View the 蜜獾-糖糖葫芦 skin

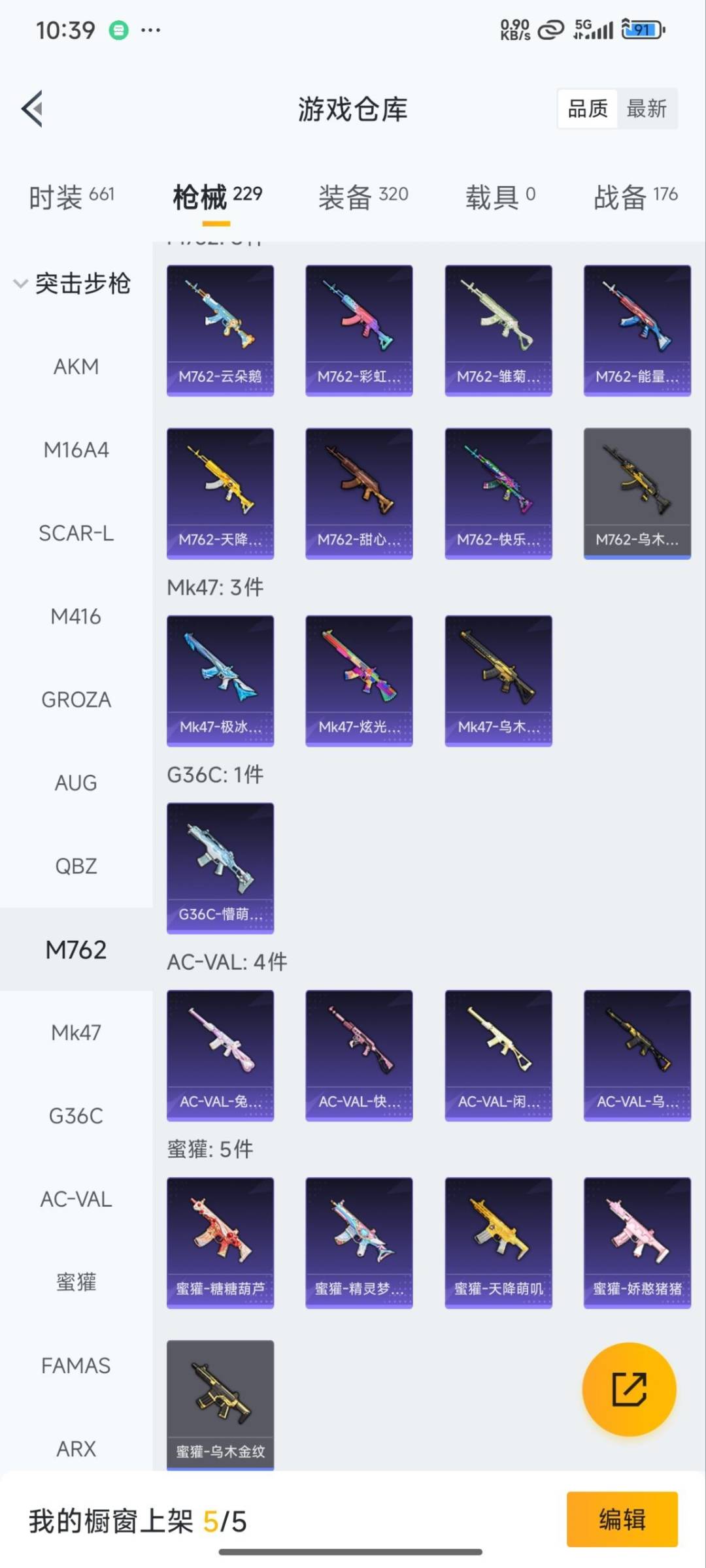(220, 1242)
